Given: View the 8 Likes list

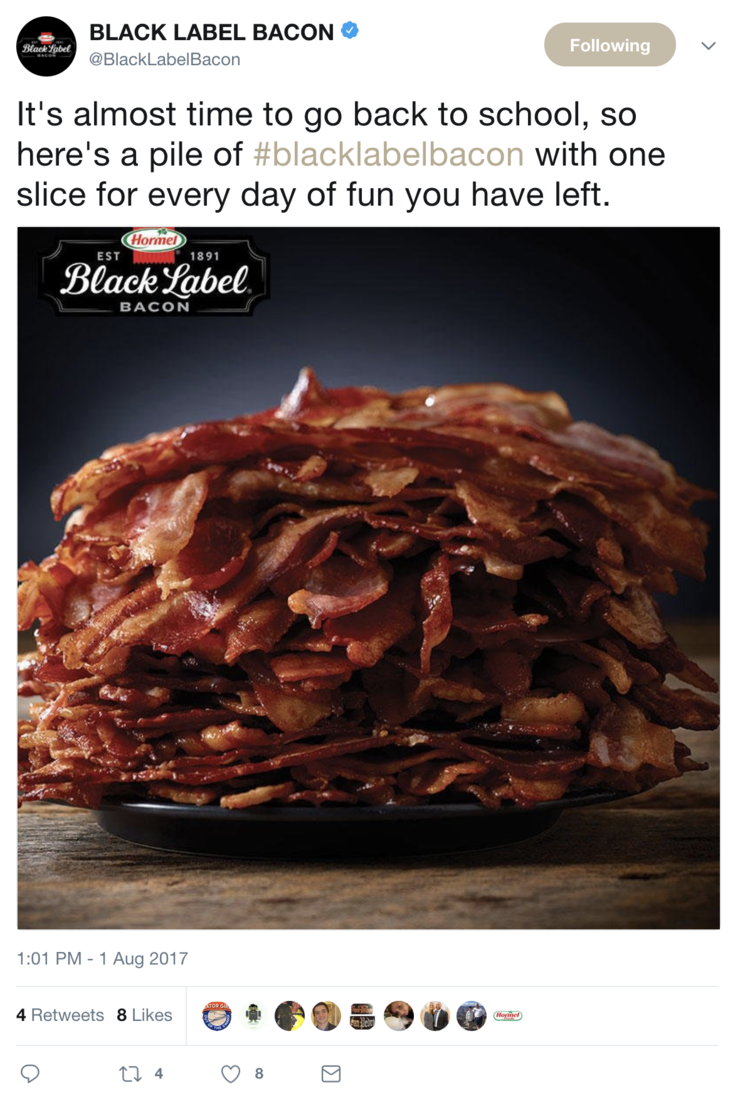Looking at the screenshot, I should tap(144, 1015).
